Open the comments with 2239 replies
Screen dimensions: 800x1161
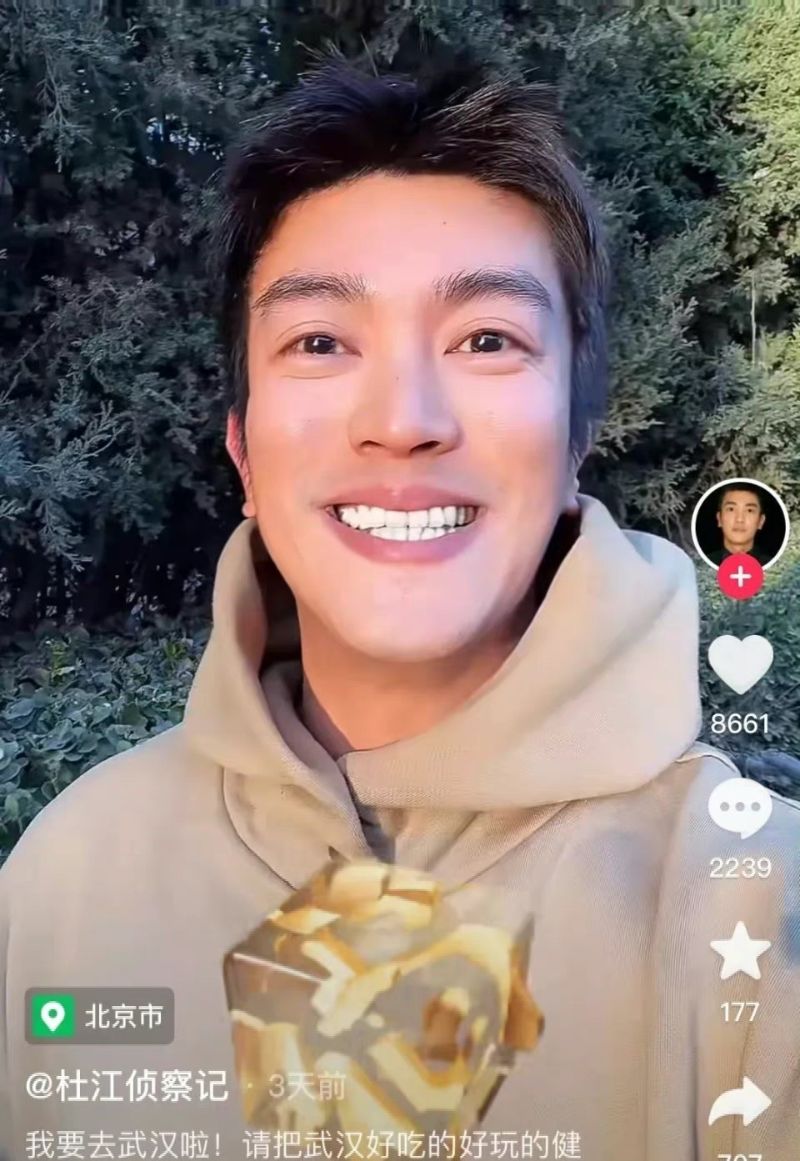pyautogui.click(x=740, y=808)
